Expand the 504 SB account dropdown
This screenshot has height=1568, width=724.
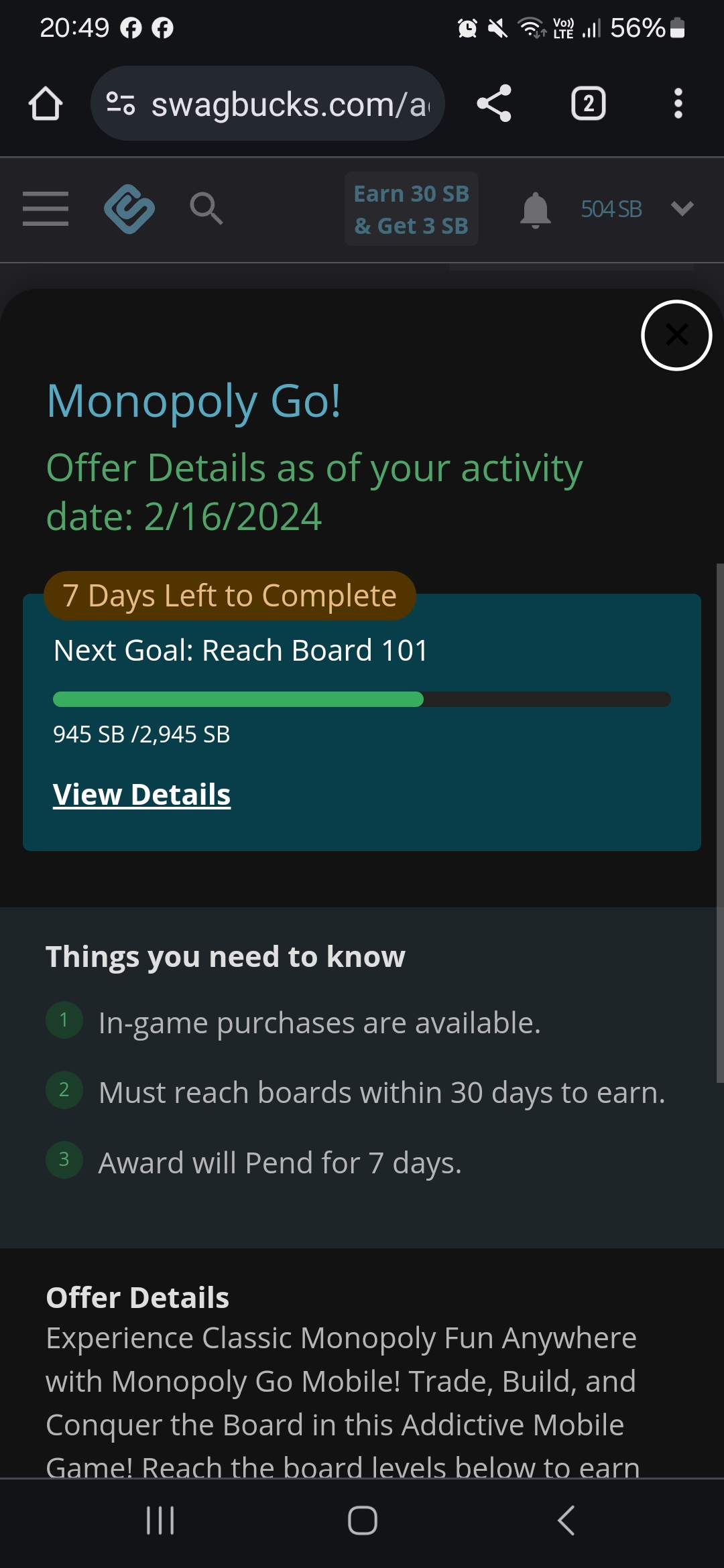coord(682,209)
